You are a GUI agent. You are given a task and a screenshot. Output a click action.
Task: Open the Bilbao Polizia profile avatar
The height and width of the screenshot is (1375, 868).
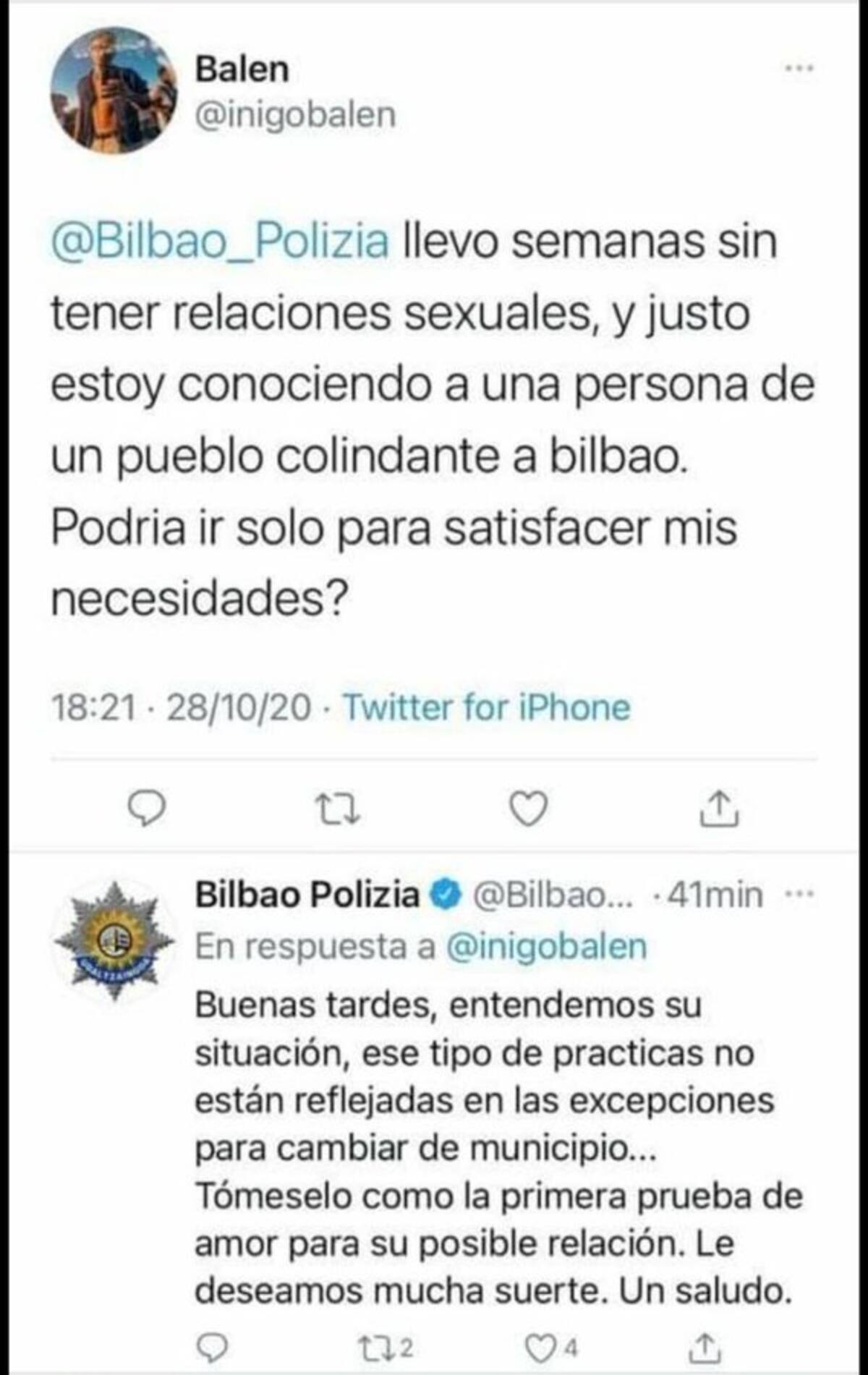(114, 940)
